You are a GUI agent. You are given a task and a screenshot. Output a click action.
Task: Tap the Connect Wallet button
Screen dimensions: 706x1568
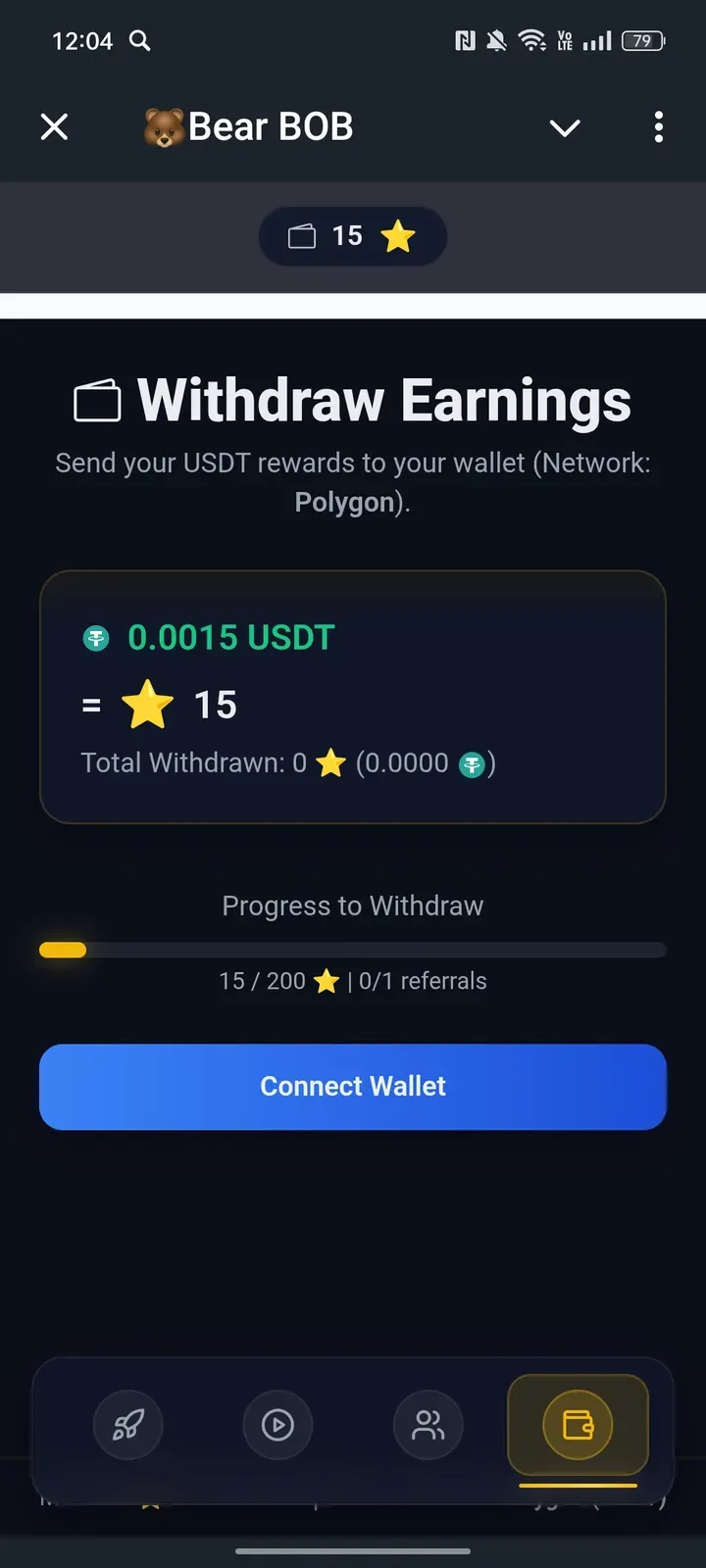tap(353, 1087)
